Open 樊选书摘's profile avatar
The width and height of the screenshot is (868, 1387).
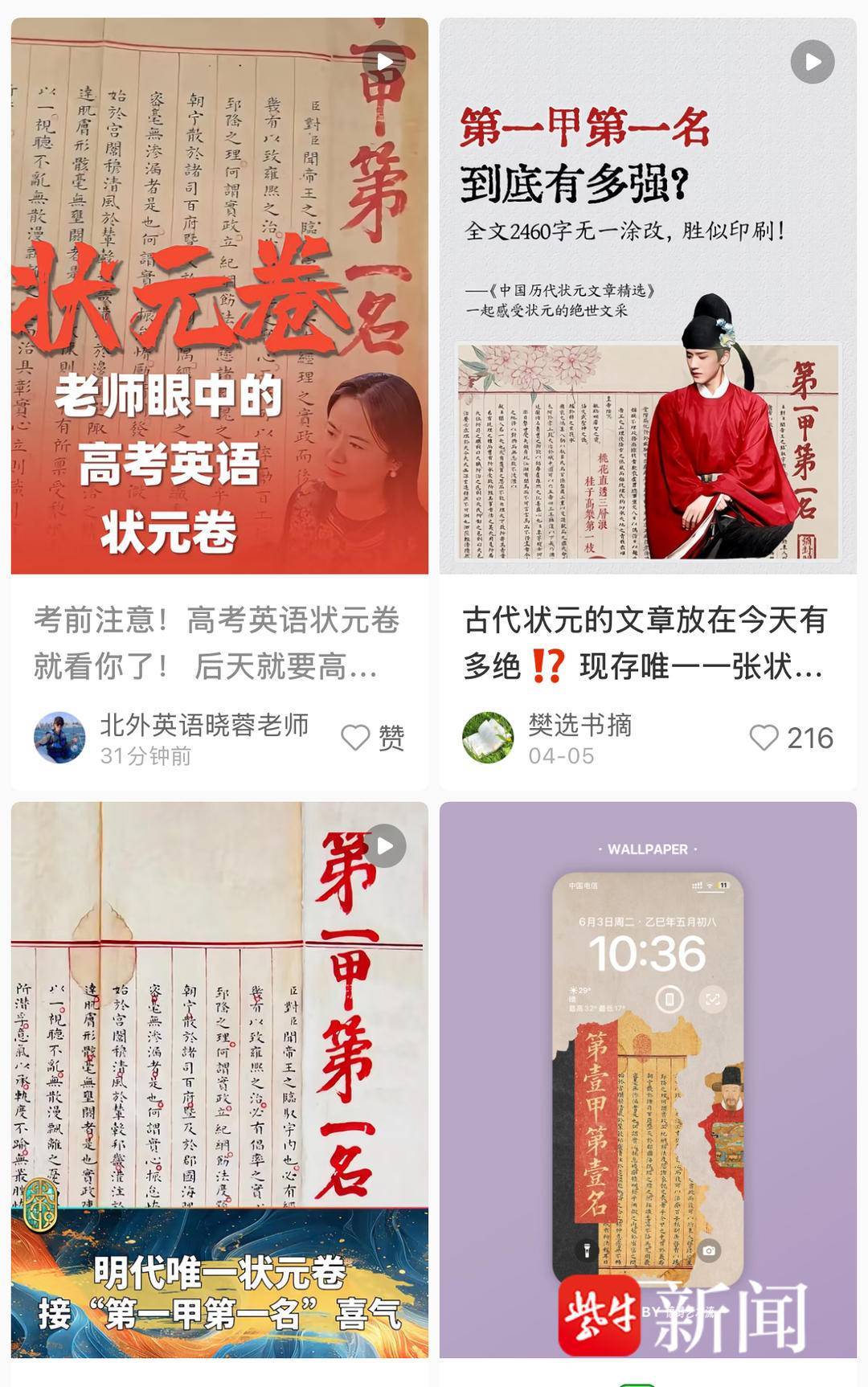(x=488, y=737)
